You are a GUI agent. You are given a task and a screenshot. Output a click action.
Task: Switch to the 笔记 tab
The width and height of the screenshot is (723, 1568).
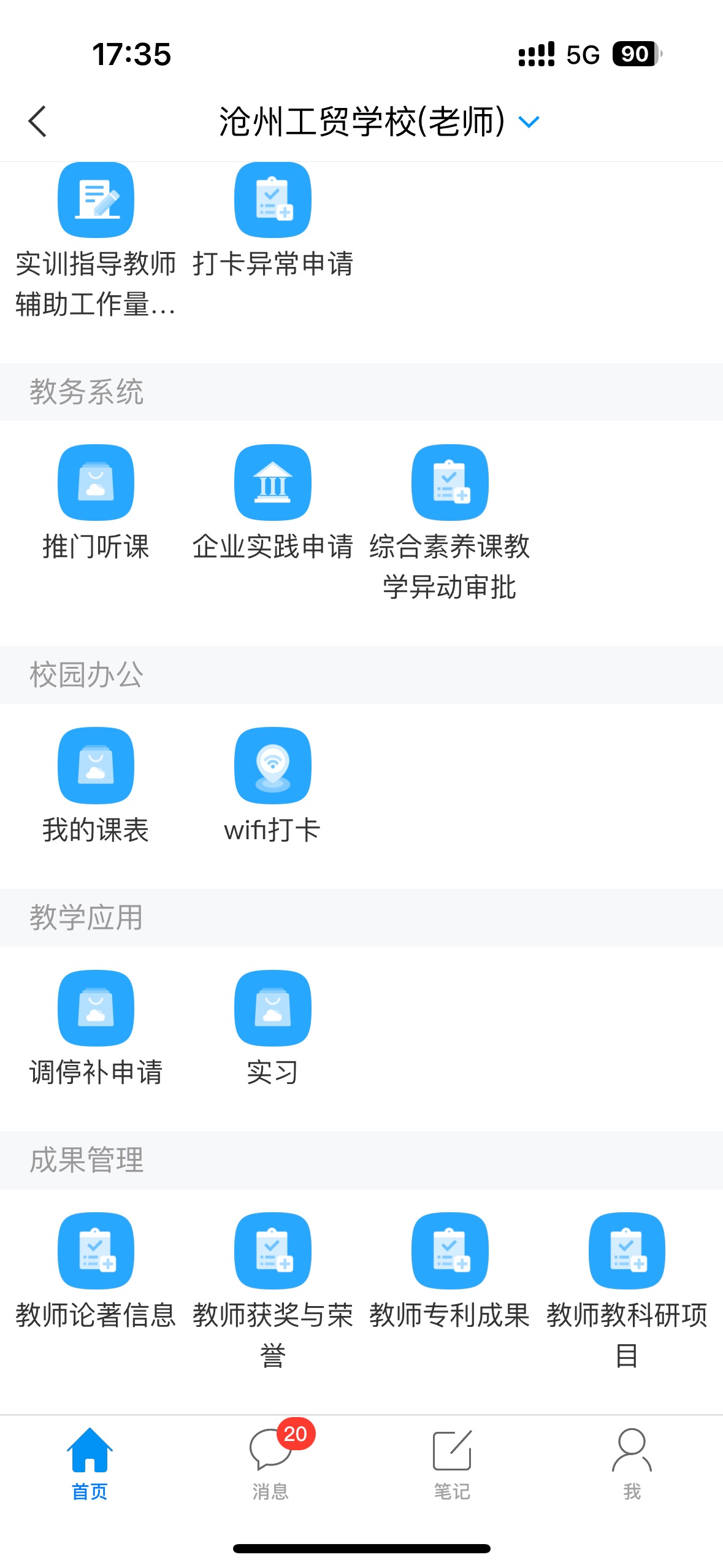[x=452, y=1463]
